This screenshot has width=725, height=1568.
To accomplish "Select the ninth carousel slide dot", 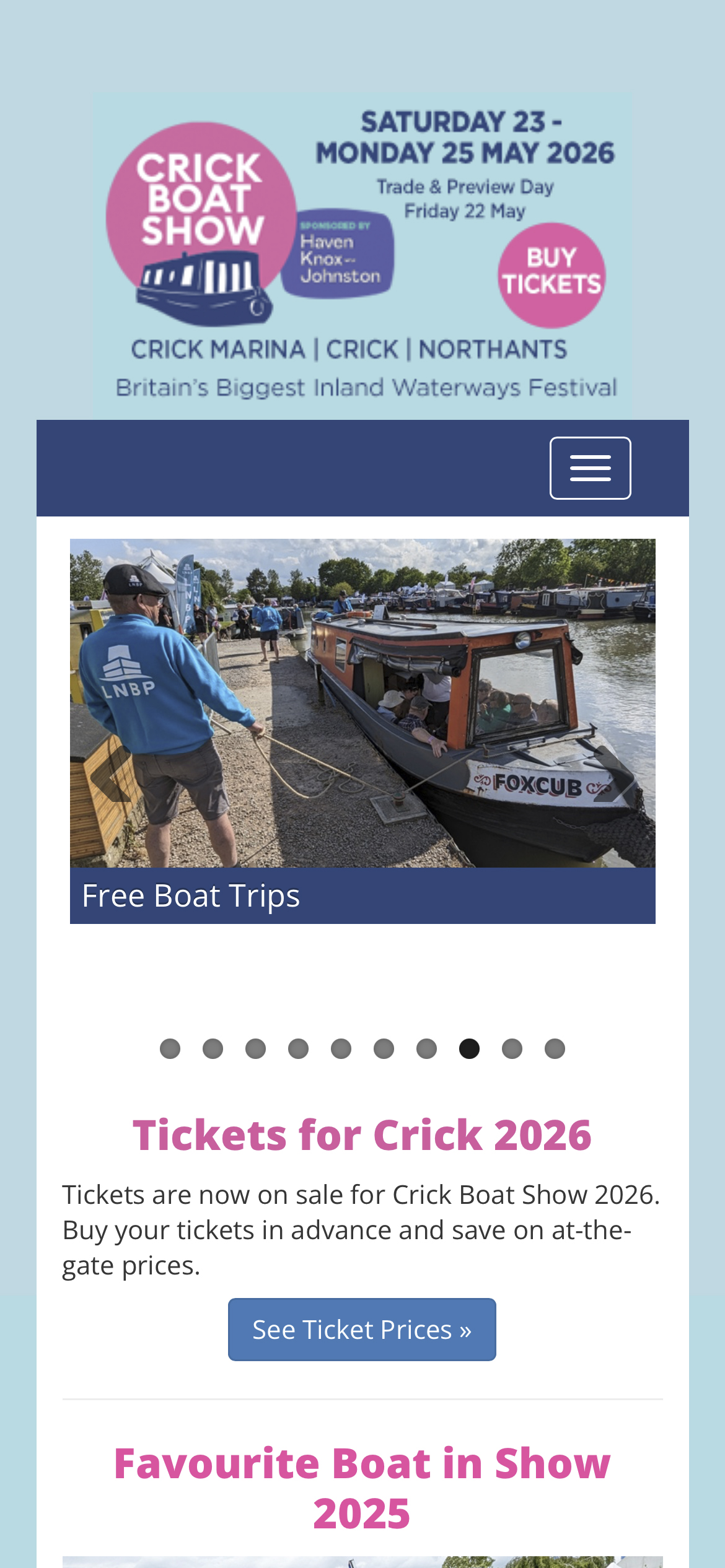I will coord(512,1048).
